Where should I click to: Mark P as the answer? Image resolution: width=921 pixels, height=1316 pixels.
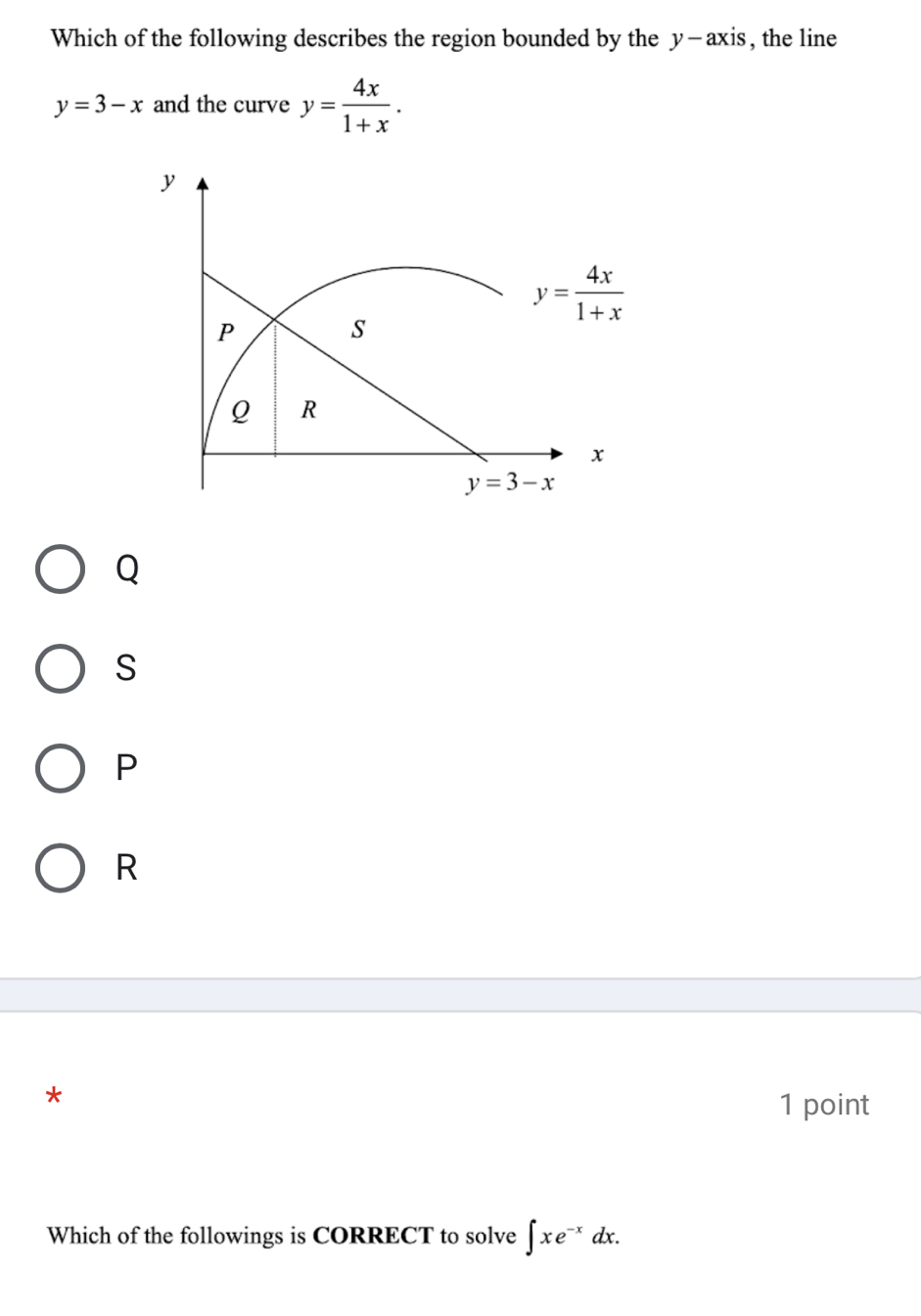coord(61,768)
